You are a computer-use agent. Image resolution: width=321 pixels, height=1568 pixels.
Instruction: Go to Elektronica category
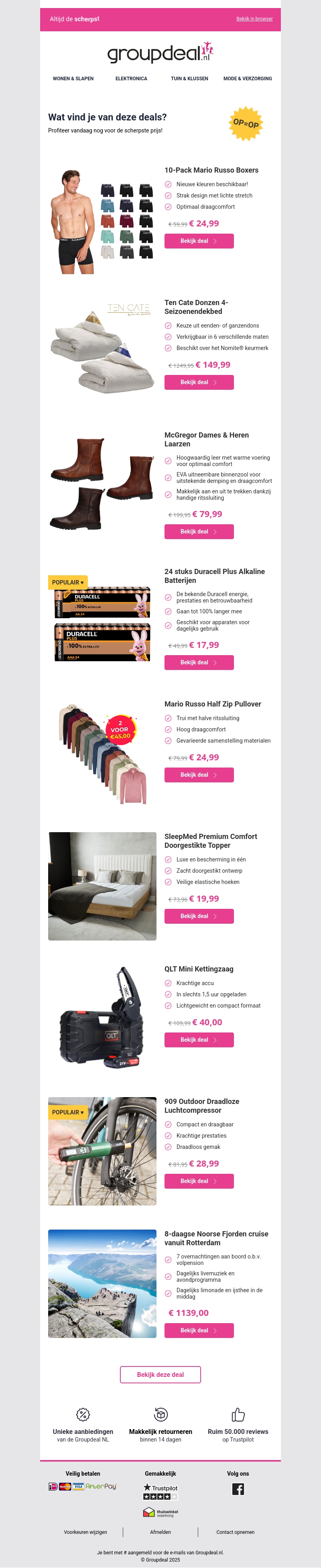[x=131, y=79]
